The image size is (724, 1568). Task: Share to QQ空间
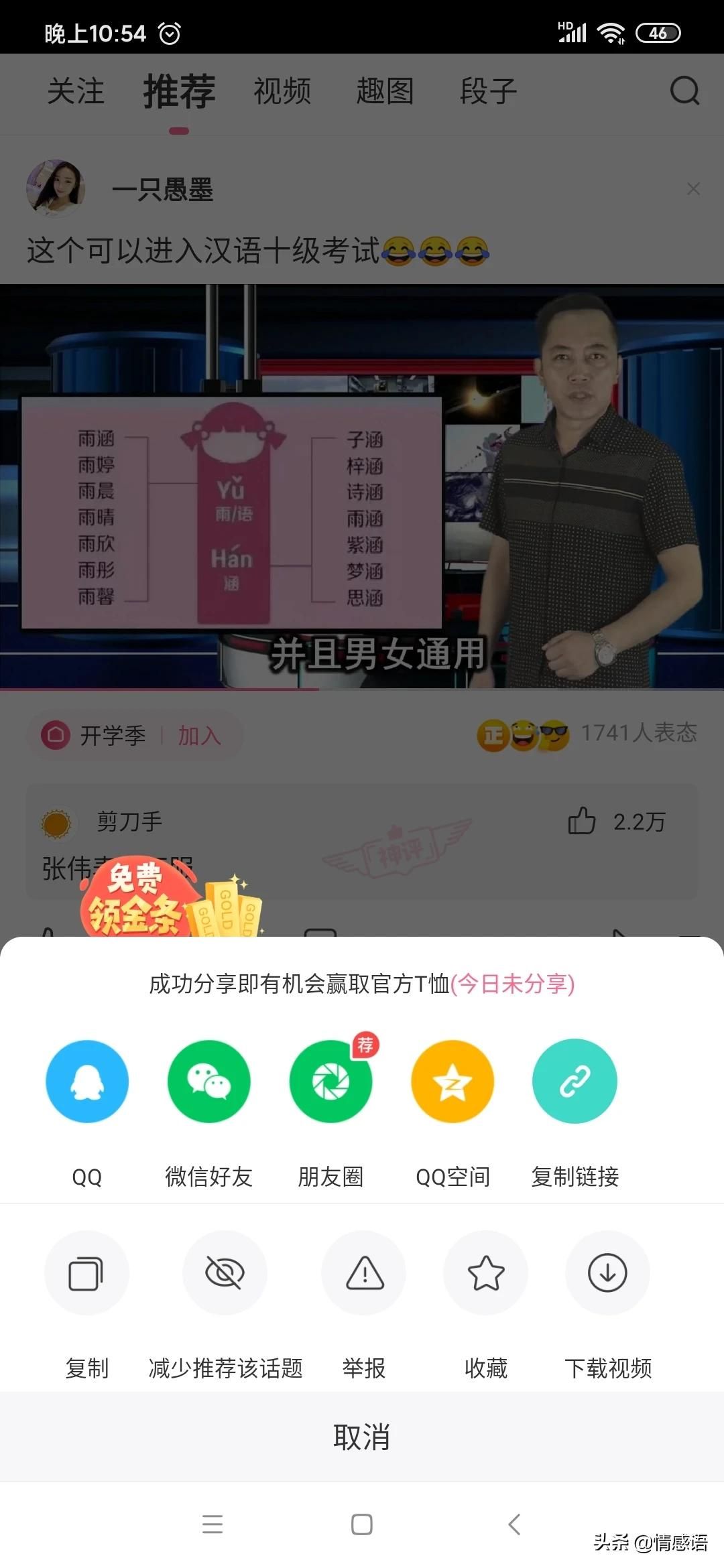[452, 1082]
